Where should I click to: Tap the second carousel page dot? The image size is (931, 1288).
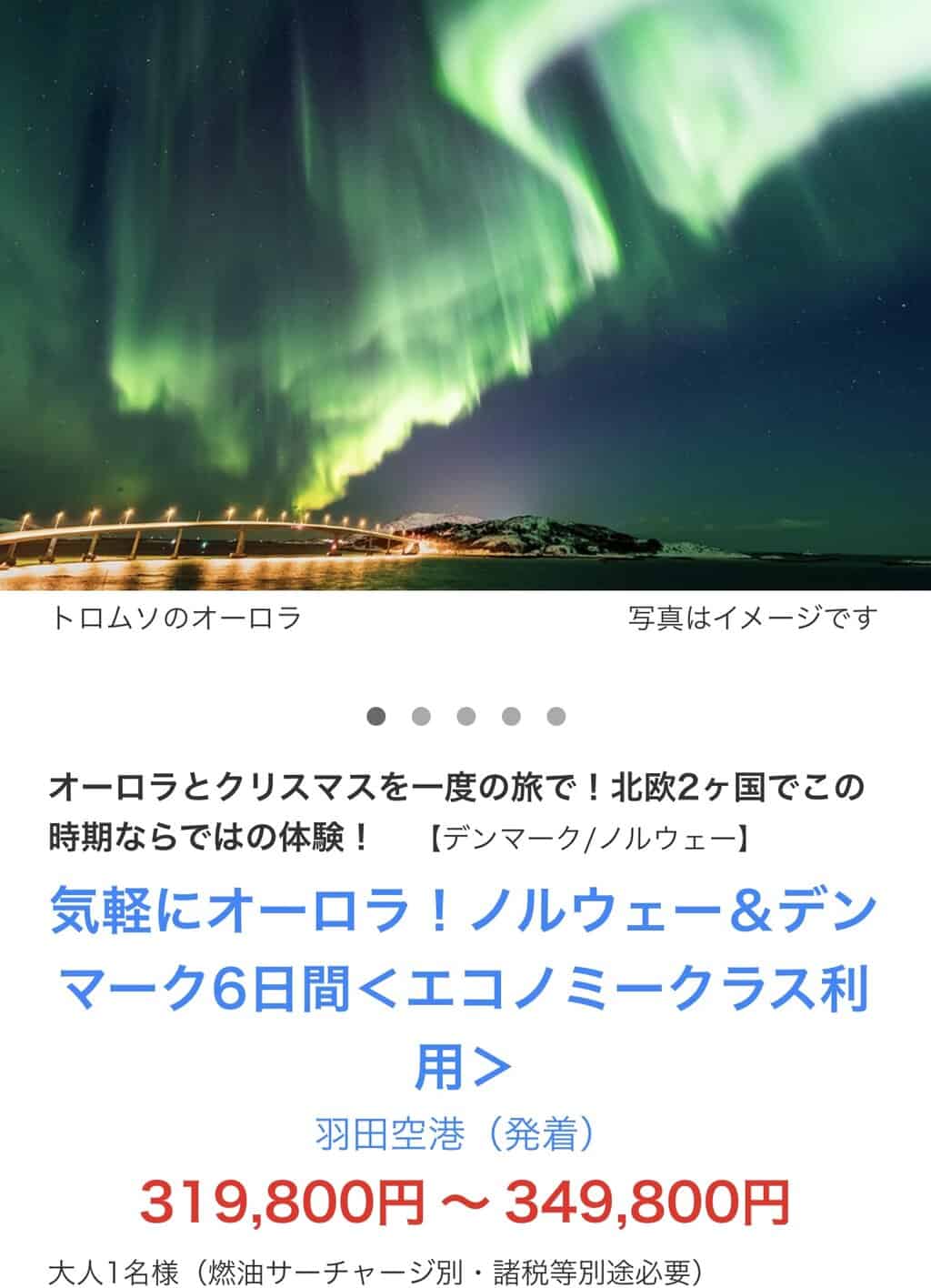tap(420, 717)
